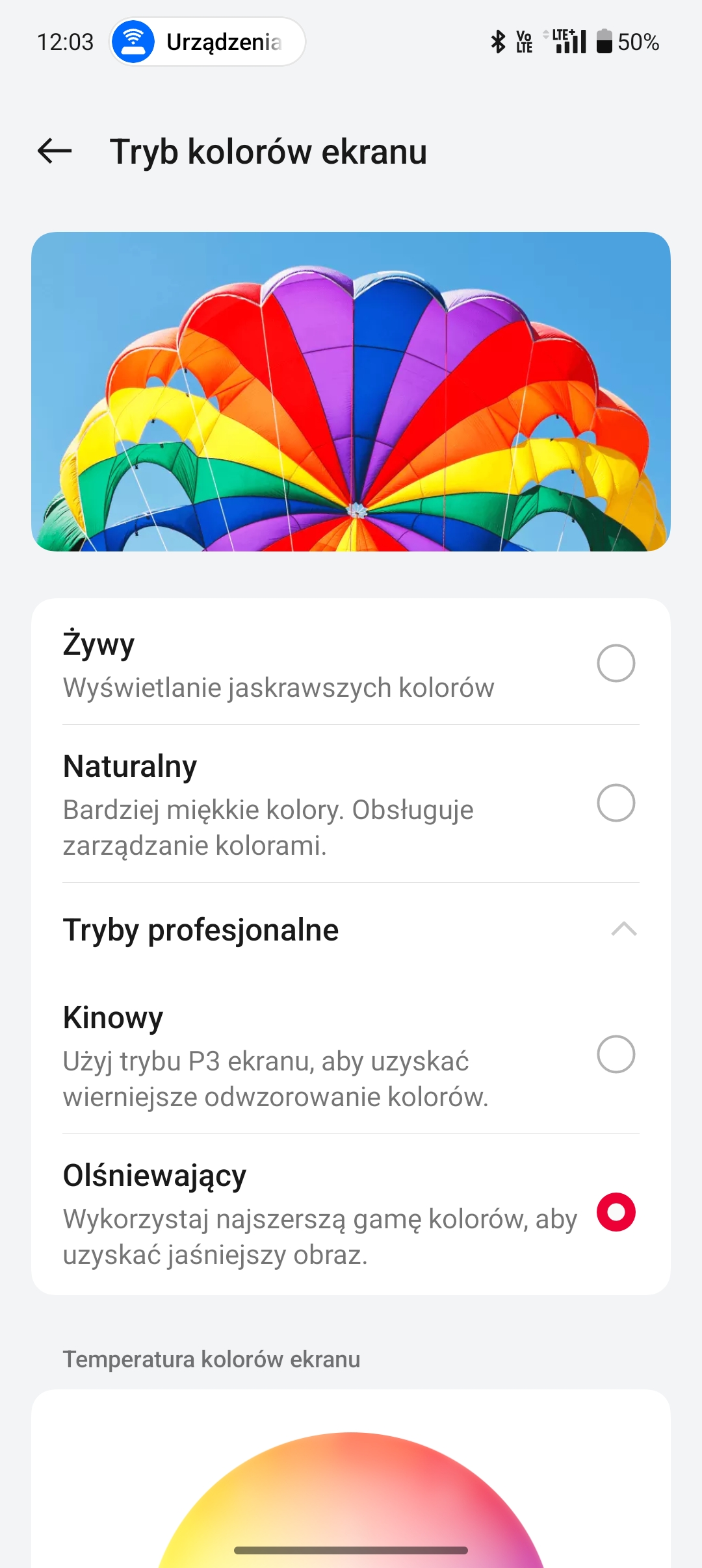Switch to the Kinowy mode
Viewport: 702px width, 1568px height.
(x=351, y=1055)
